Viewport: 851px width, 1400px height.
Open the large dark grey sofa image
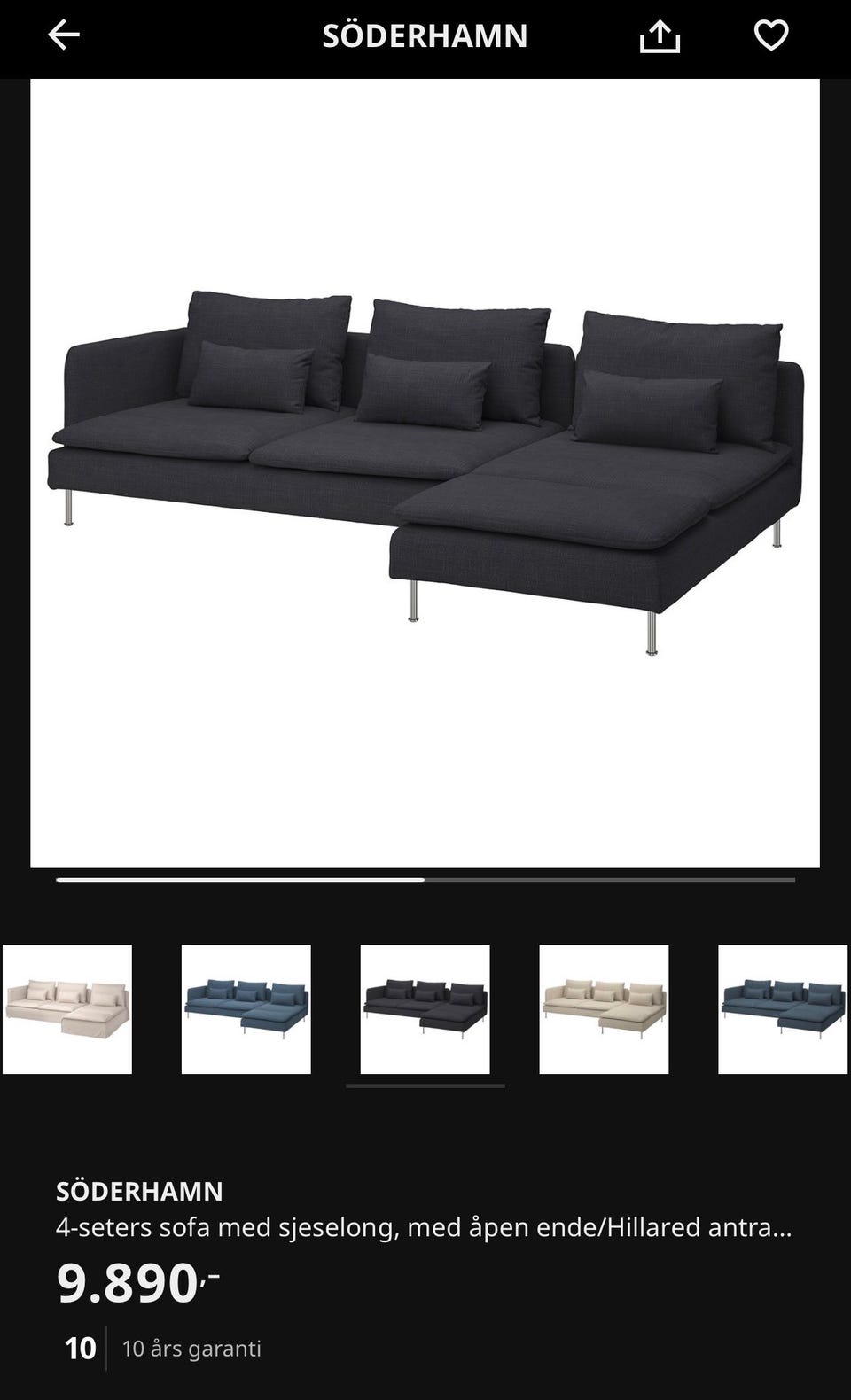[425, 473]
